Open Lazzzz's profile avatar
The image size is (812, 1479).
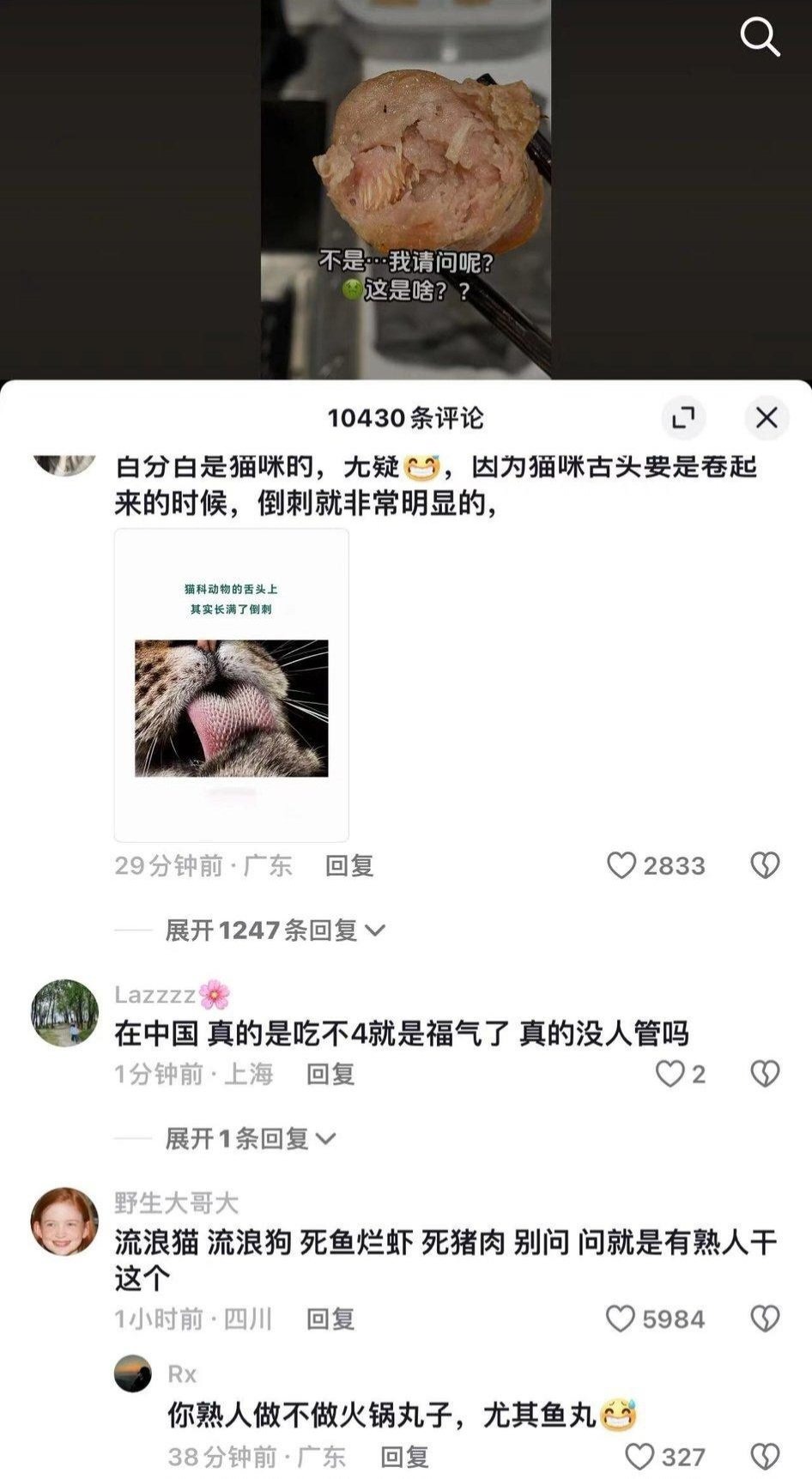coord(65,1013)
